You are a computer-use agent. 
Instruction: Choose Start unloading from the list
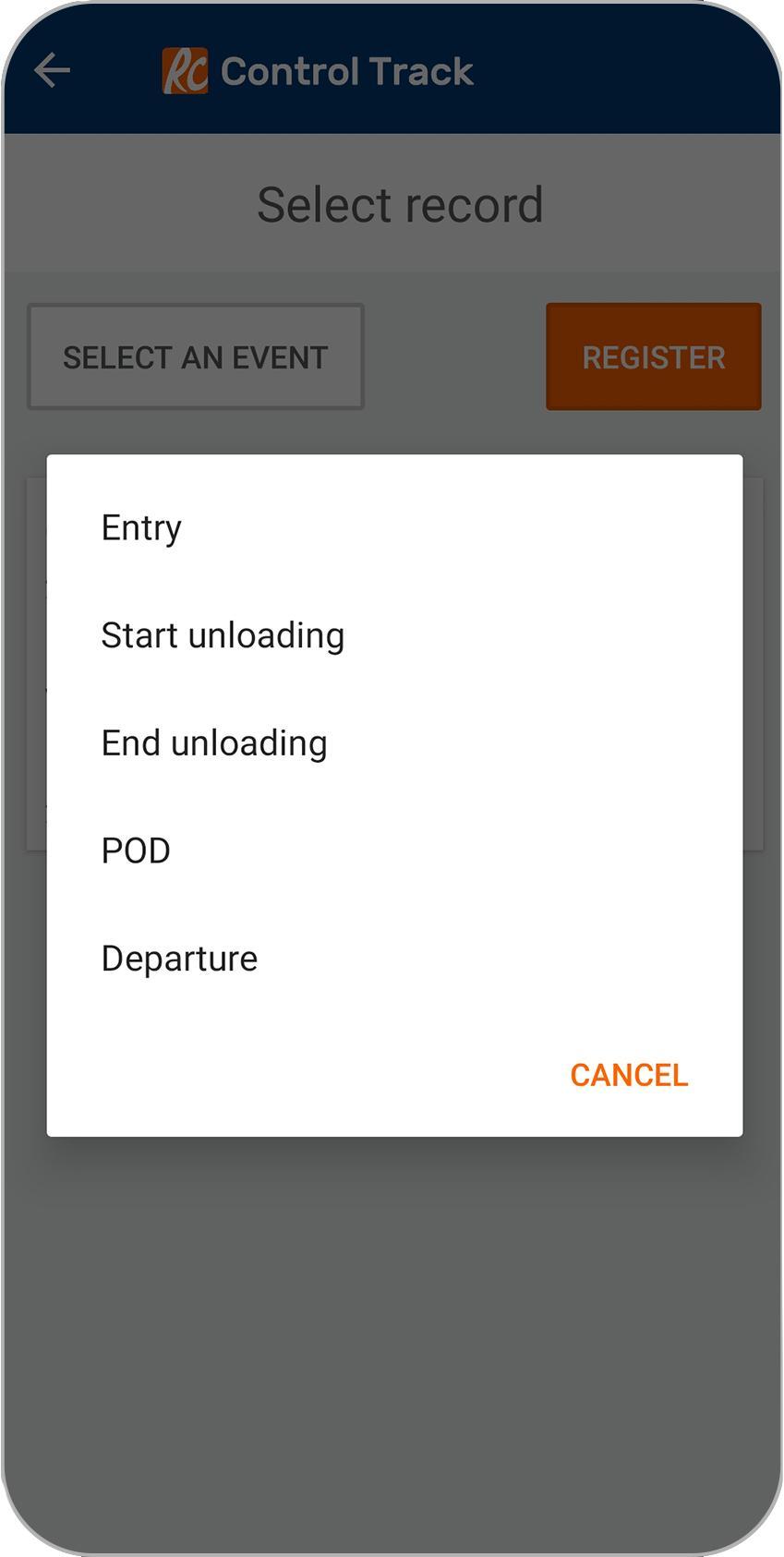[x=394, y=635]
